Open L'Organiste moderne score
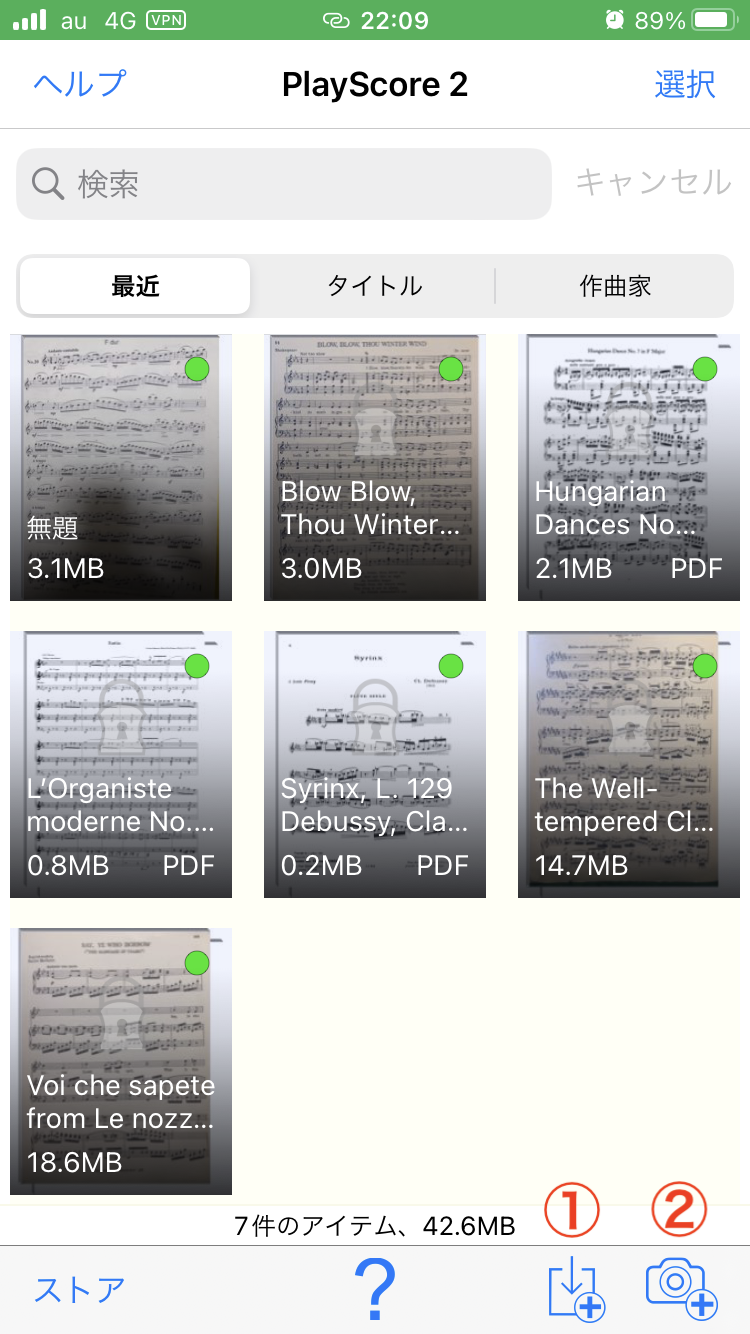 (121, 764)
